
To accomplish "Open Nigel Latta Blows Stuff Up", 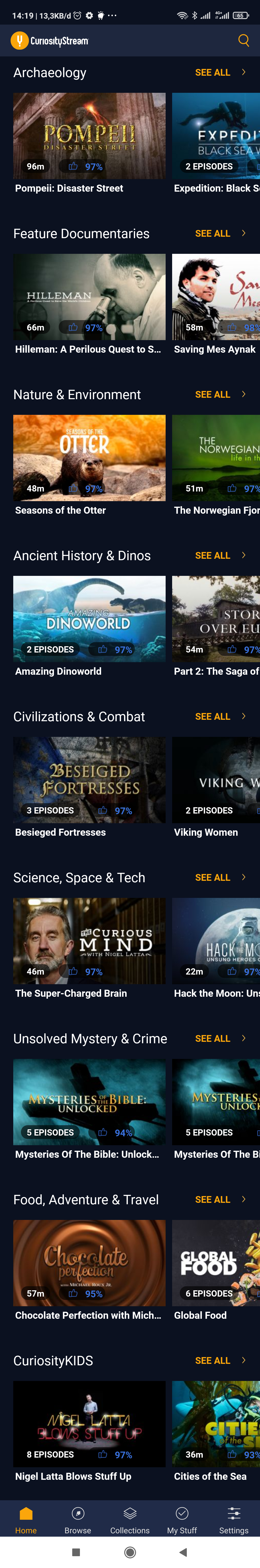I will tap(89, 1424).
